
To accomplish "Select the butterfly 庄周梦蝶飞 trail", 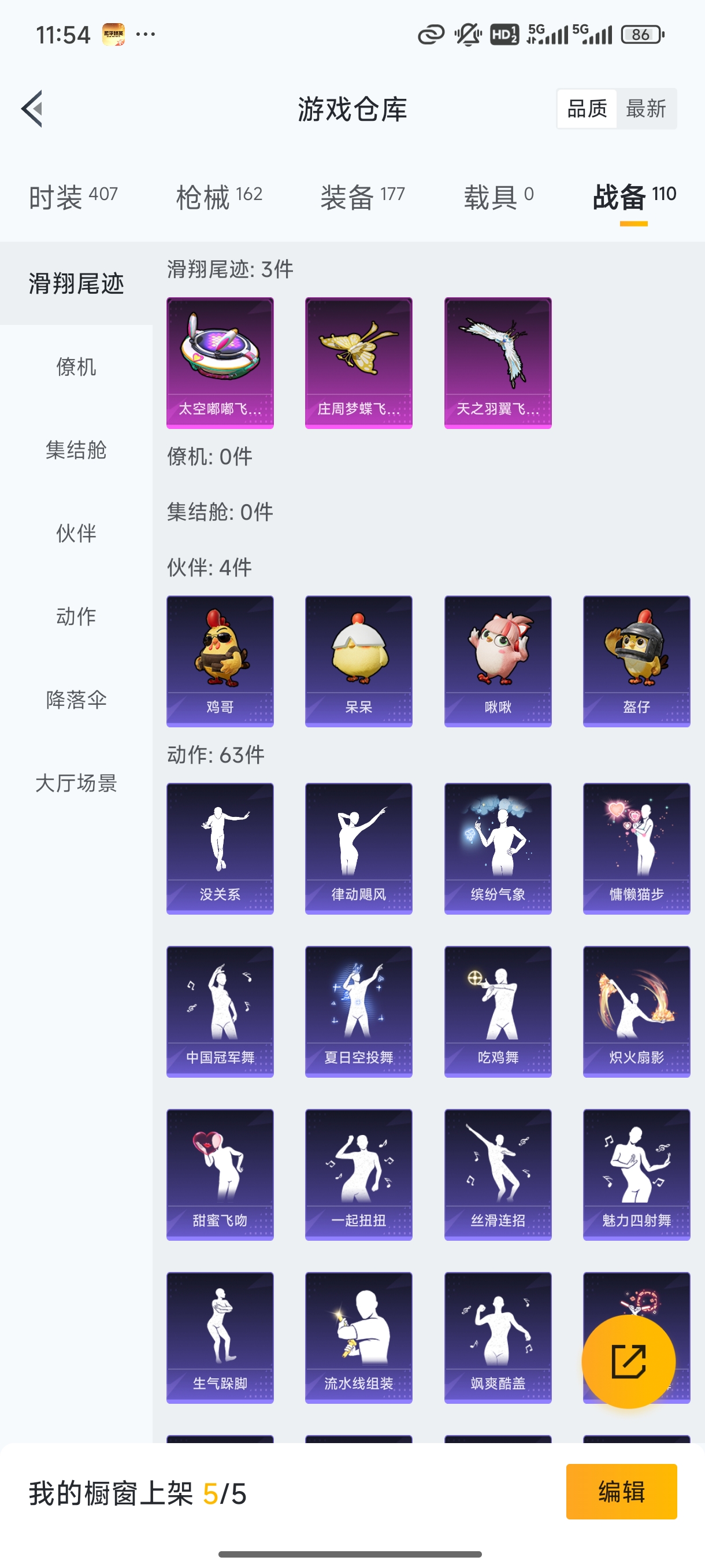I will (x=358, y=360).
